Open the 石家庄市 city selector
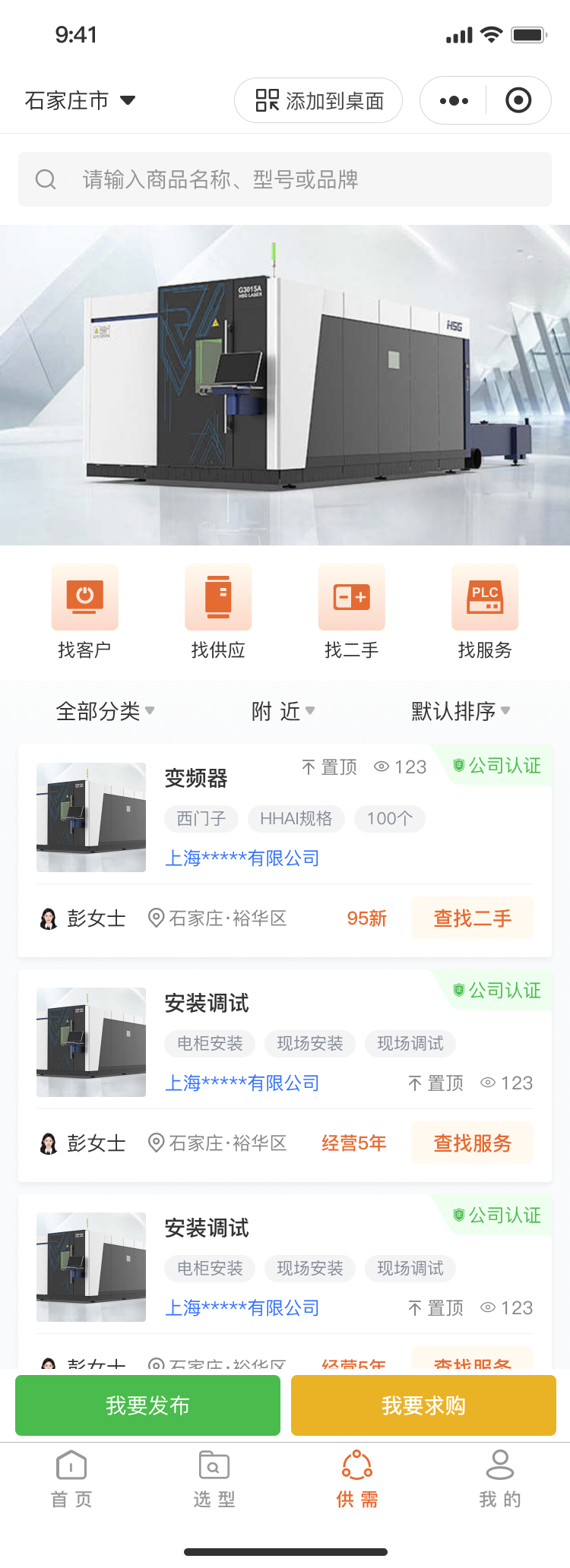This screenshot has width=570, height=1568. tap(80, 100)
